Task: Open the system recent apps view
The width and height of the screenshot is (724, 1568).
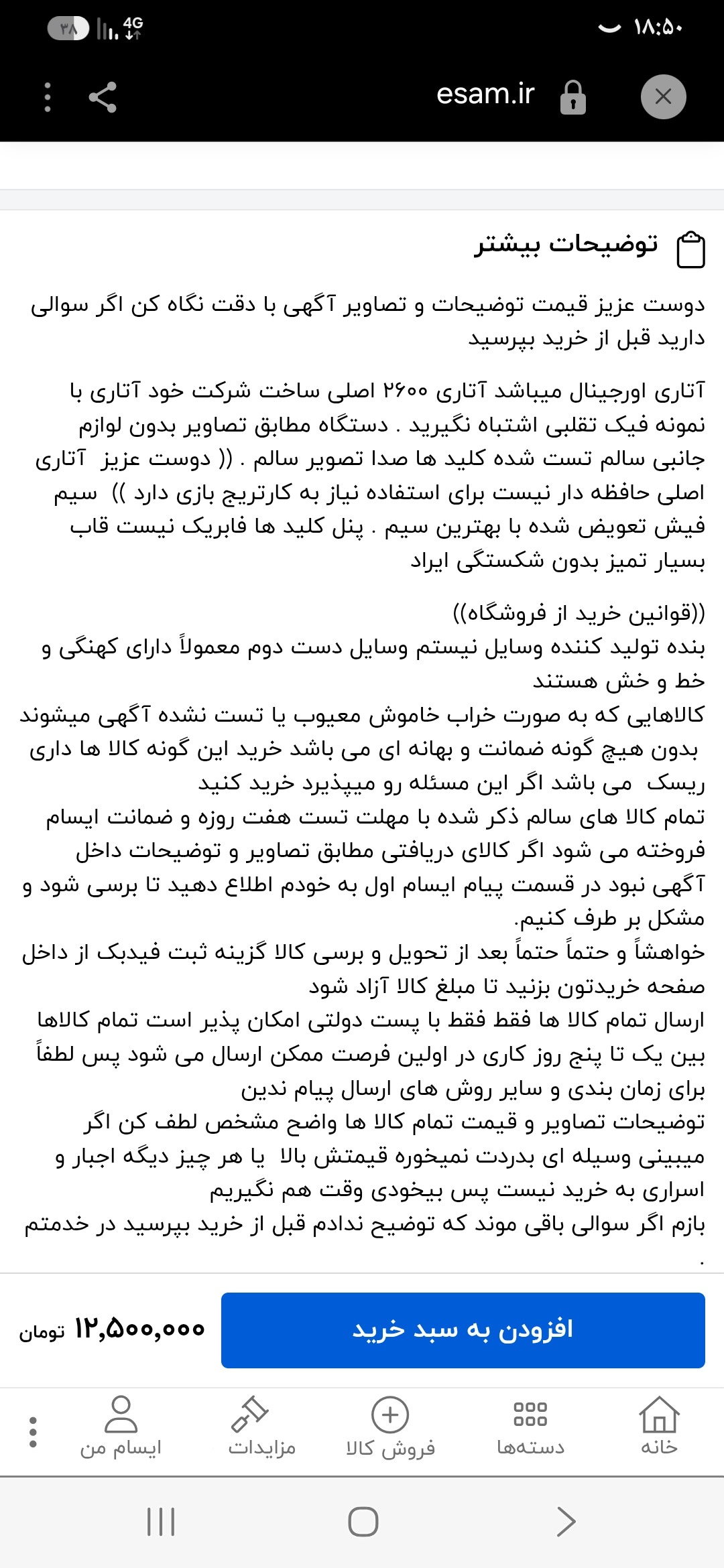Action: click(161, 1521)
